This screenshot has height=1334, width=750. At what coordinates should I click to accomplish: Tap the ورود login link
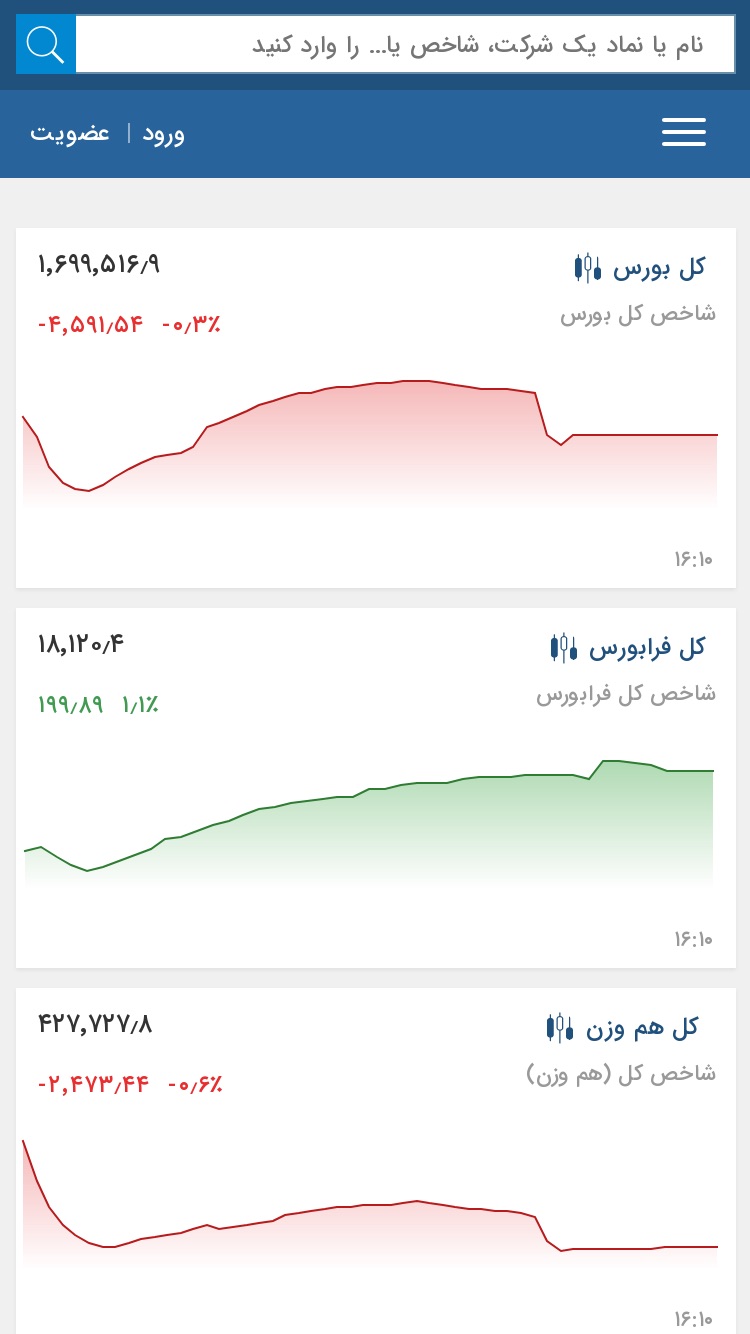click(163, 133)
